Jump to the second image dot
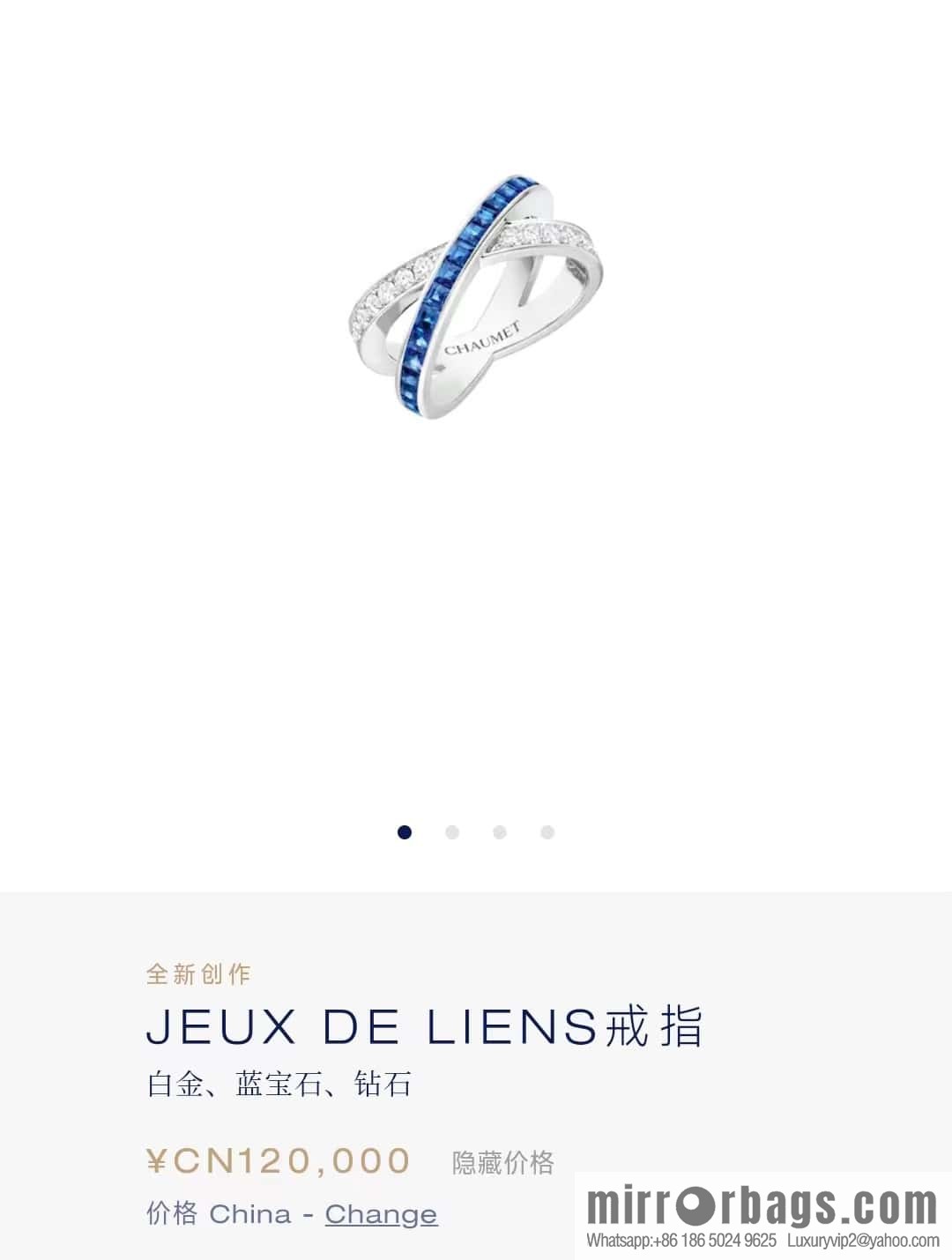952x1260 pixels. (x=452, y=832)
